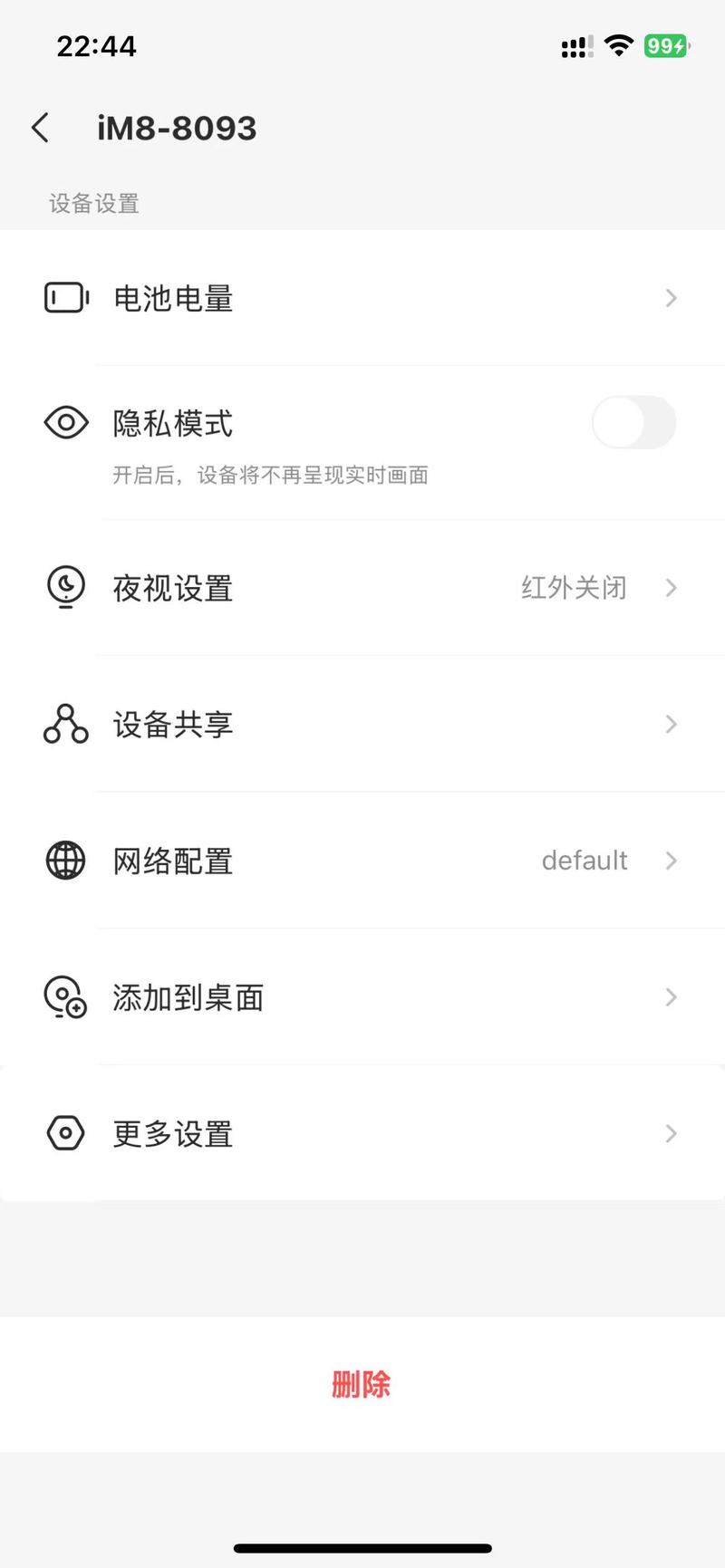Open 更多设置 for more settings

[x=362, y=1133]
